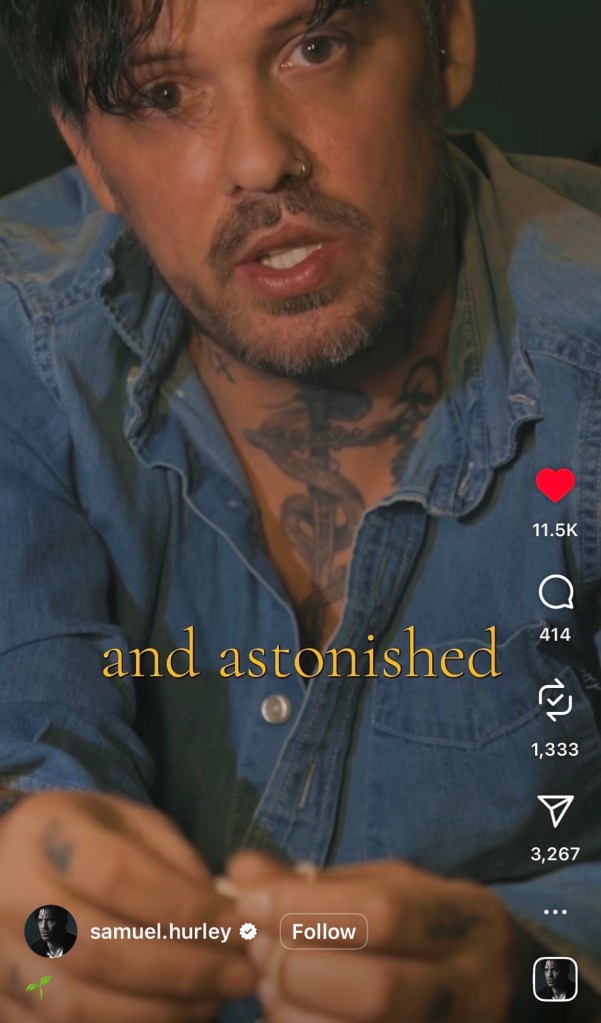Image resolution: width=601 pixels, height=1023 pixels.
Task: Open the comments on this reel
Action: pyautogui.click(x=555, y=593)
